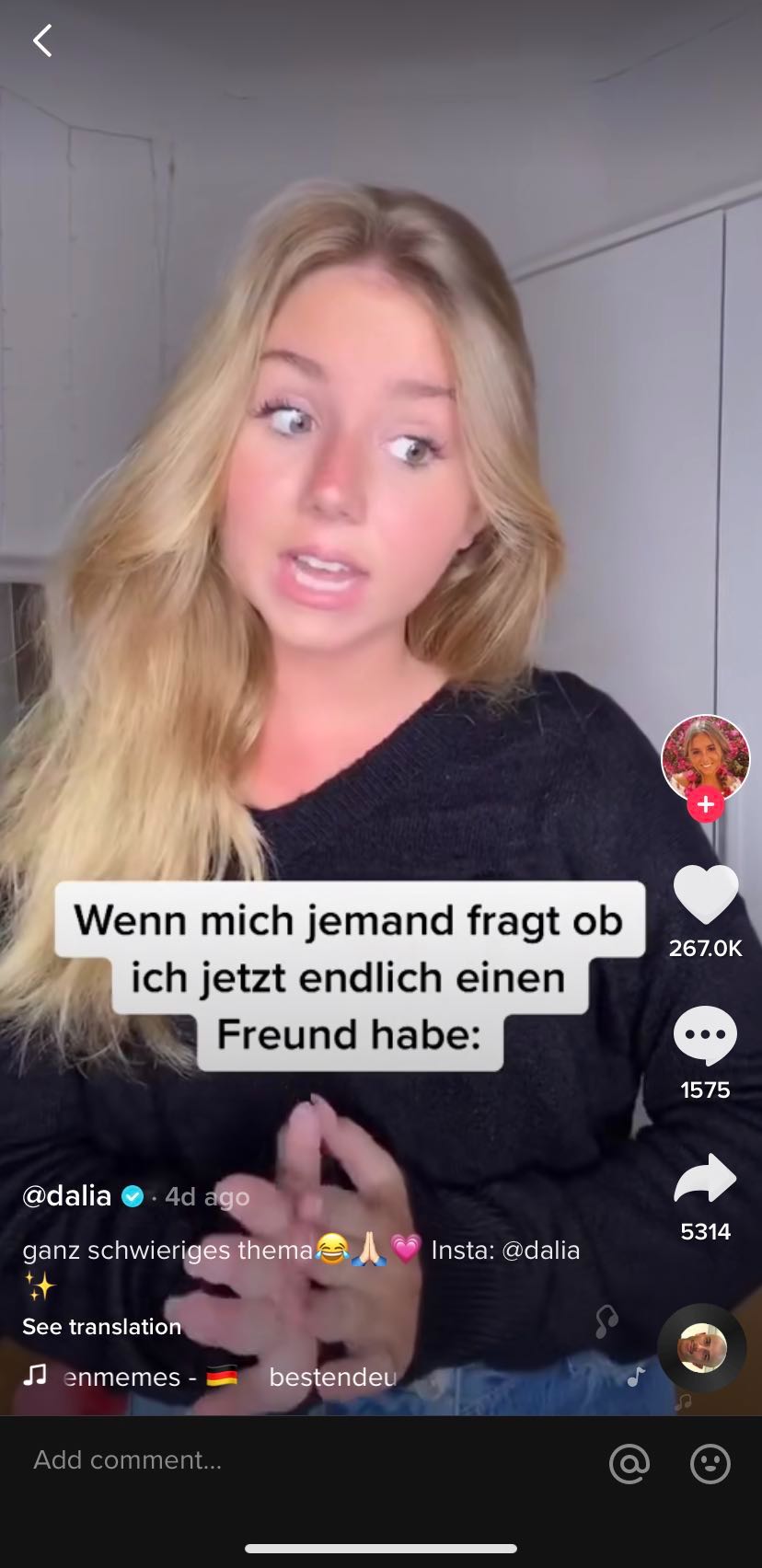The height and width of the screenshot is (1568, 762).
Task: Tap See translation under the caption
Action: coord(101,1326)
